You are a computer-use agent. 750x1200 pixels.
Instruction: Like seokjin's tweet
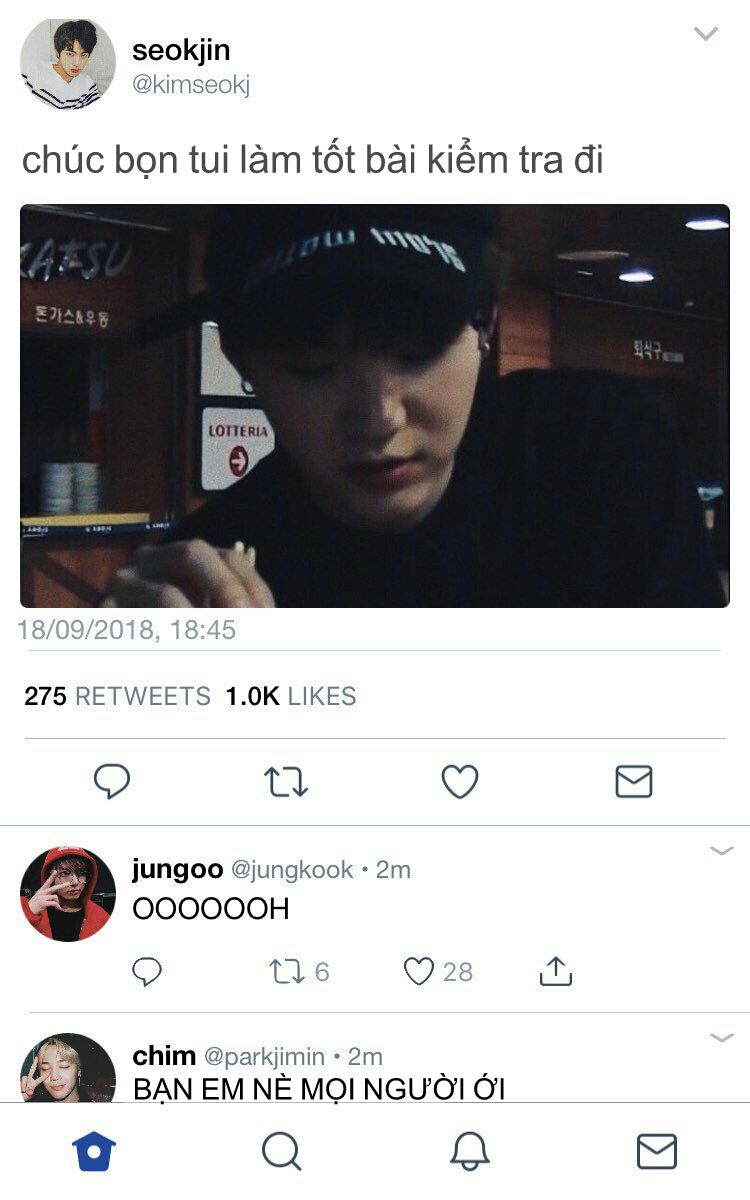coord(460,782)
